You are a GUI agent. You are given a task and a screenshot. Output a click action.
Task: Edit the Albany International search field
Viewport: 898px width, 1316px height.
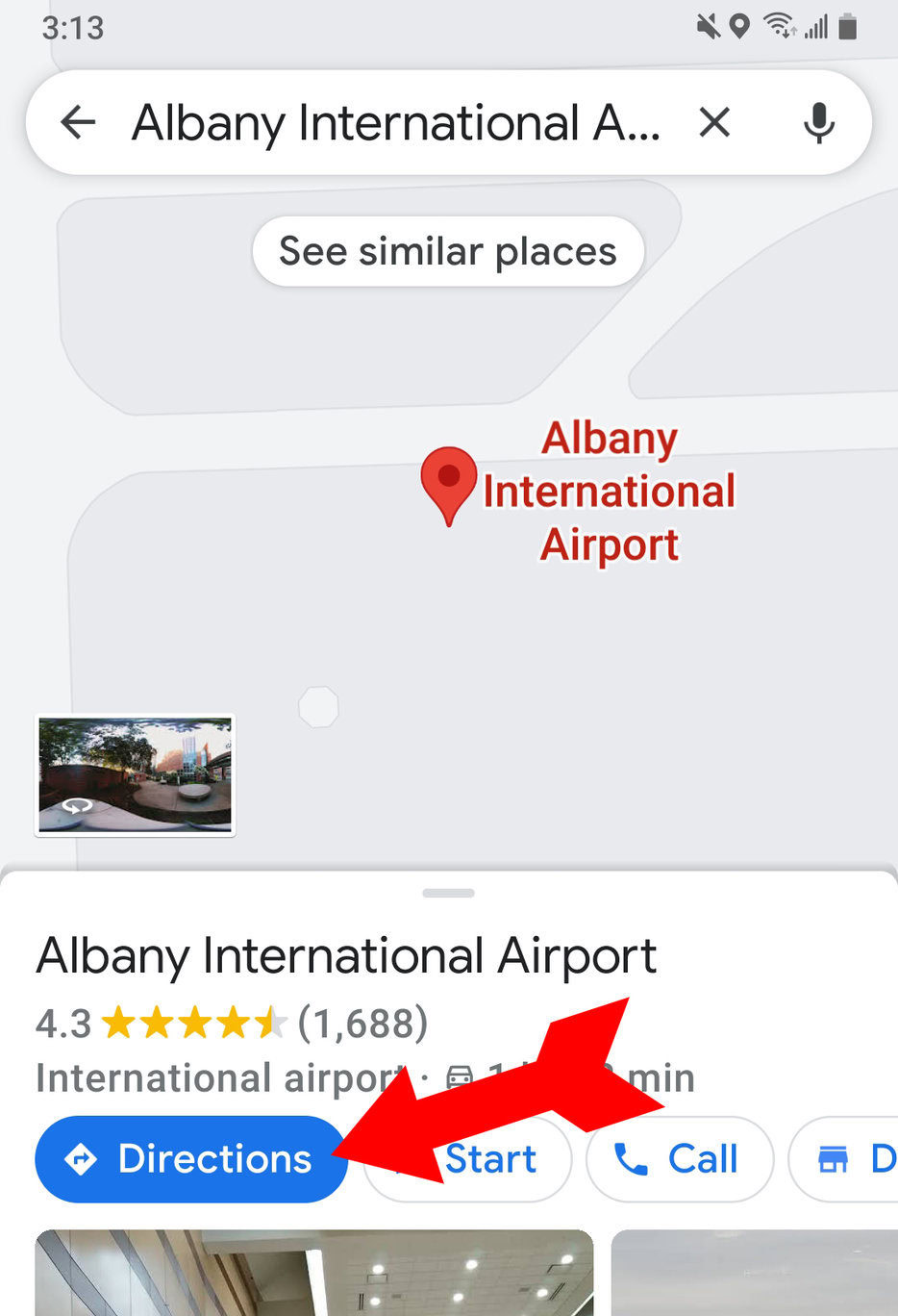394,122
